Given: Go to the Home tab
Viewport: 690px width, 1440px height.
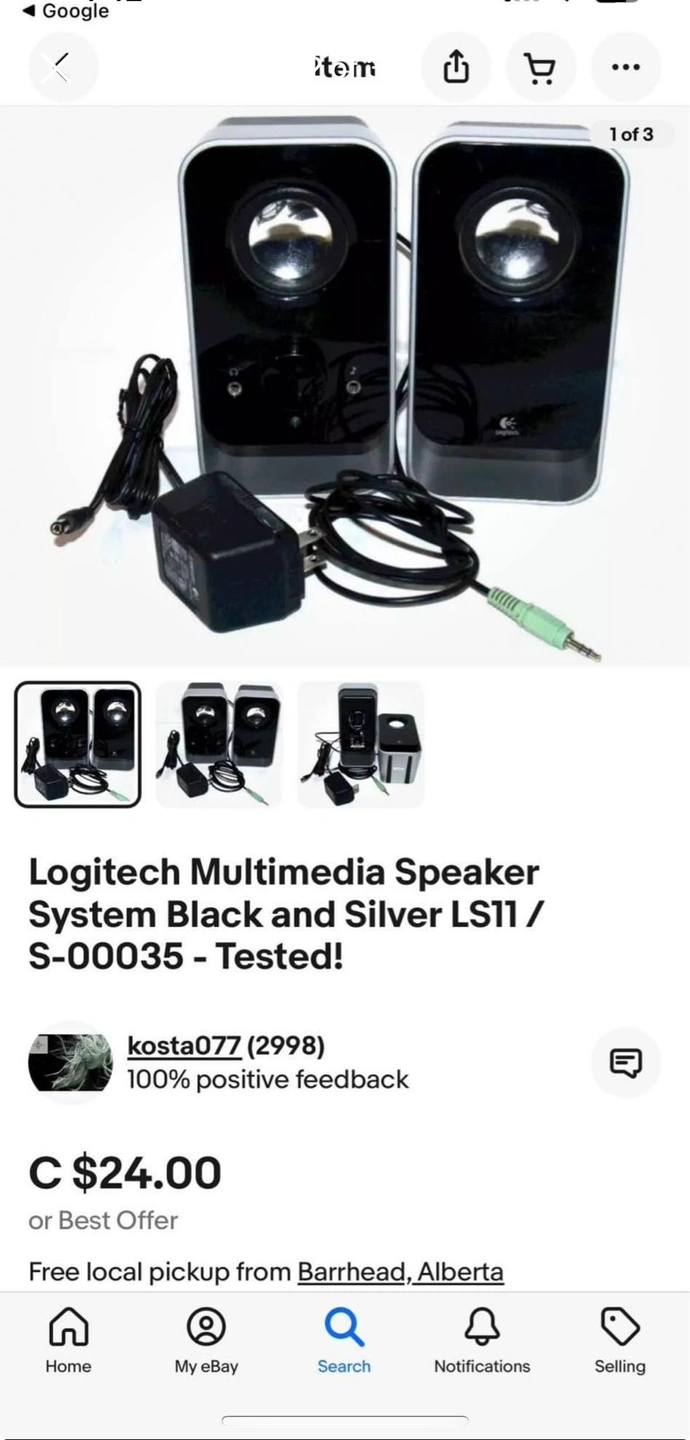Looking at the screenshot, I should coord(68,1340).
